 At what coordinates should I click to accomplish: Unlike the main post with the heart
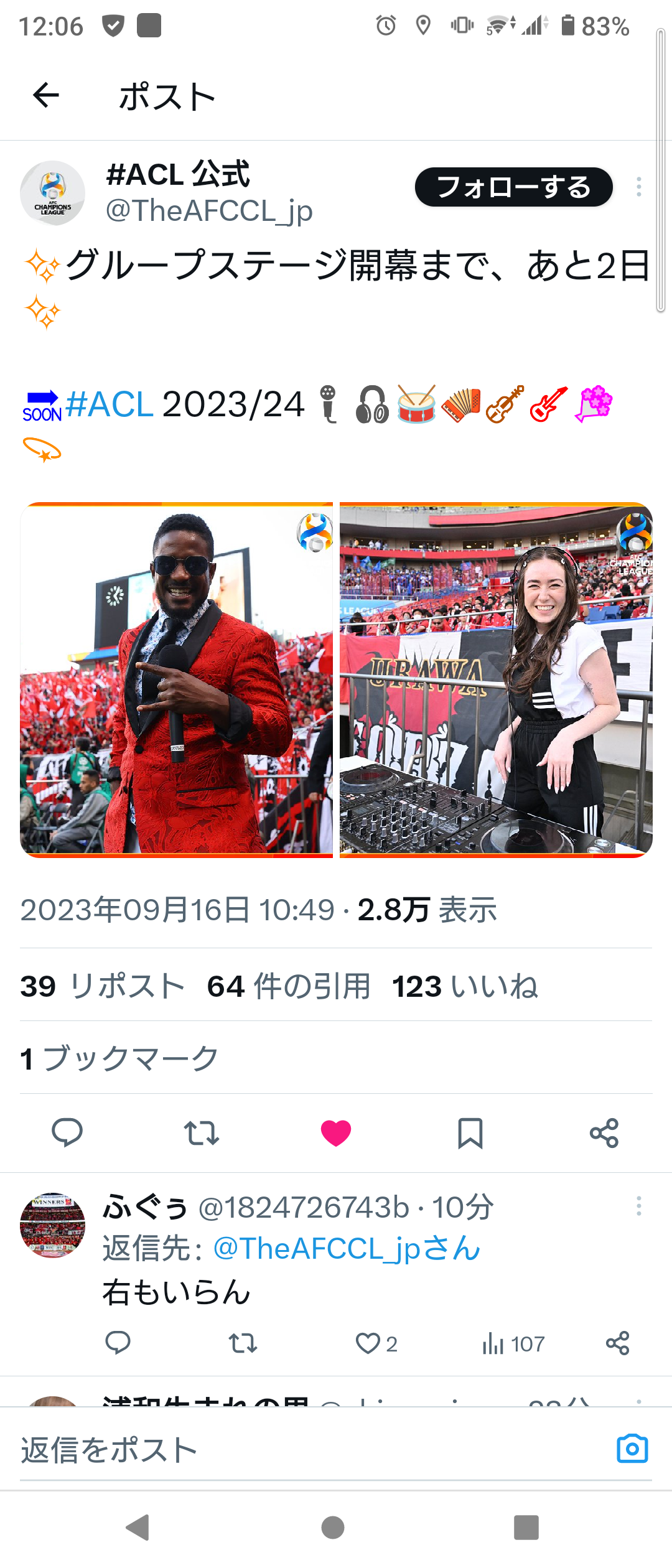click(336, 1133)
